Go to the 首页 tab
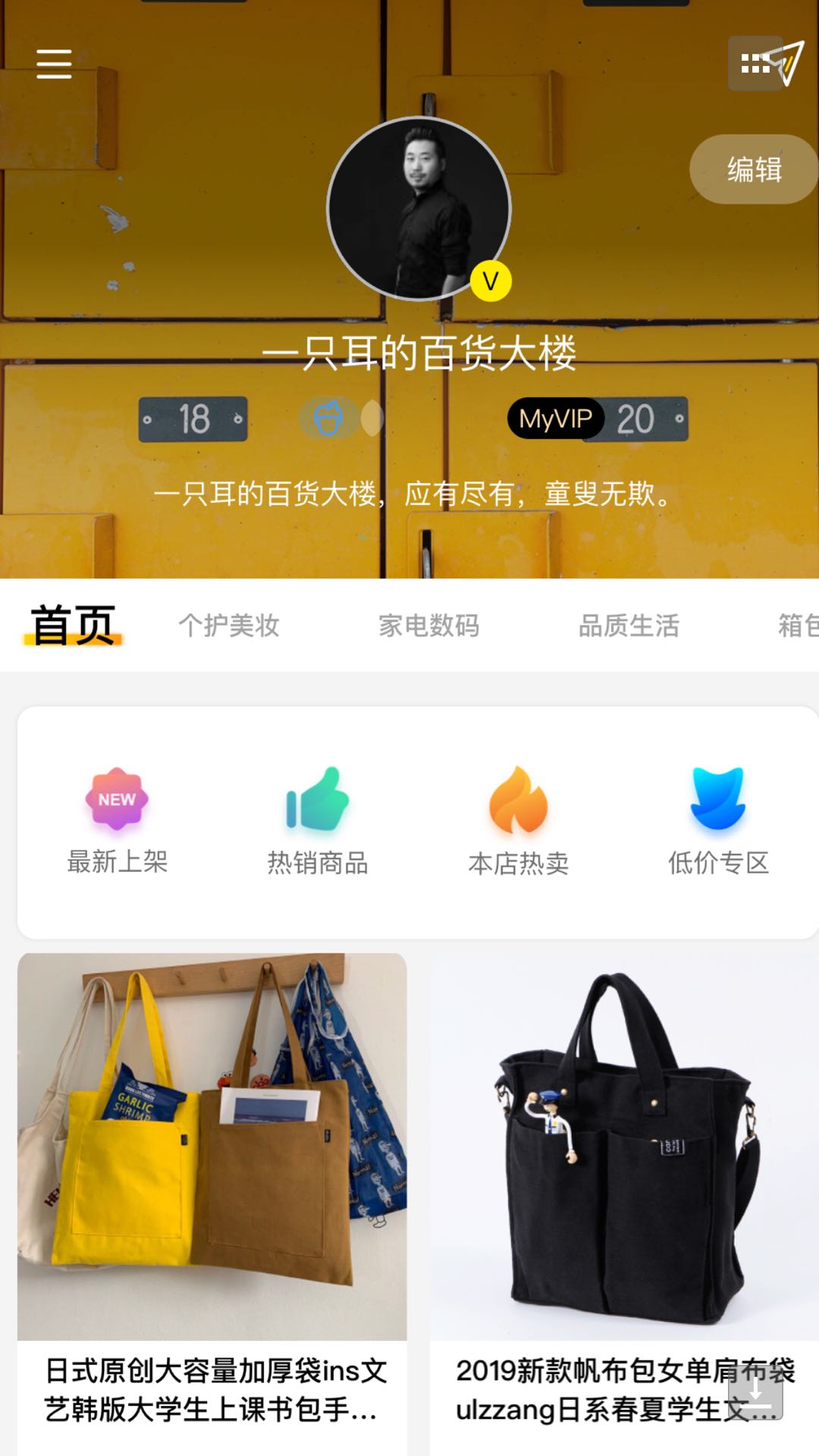The image size is (819, 1456). click(x=73, y=626)
